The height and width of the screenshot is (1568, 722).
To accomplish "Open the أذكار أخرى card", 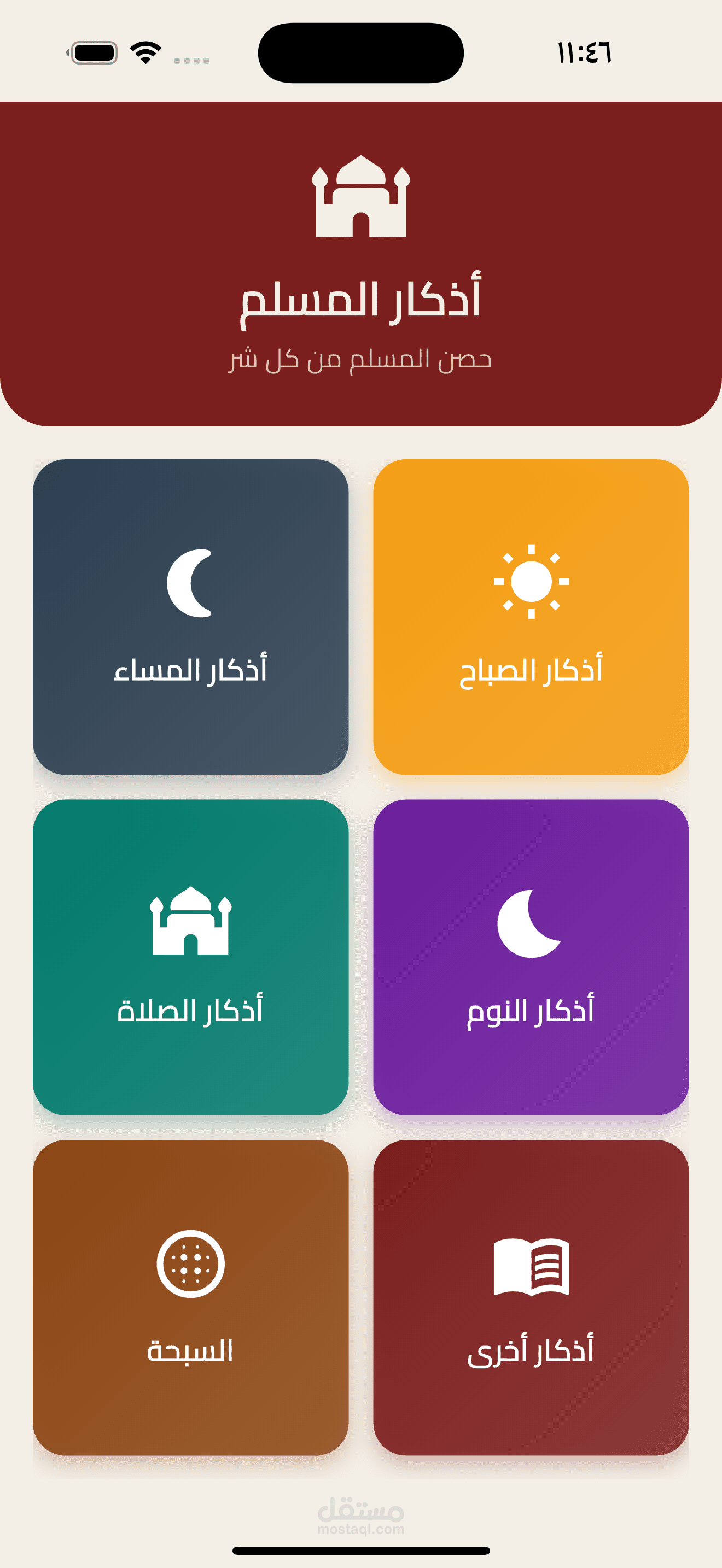I will (x=531, y=1297).
